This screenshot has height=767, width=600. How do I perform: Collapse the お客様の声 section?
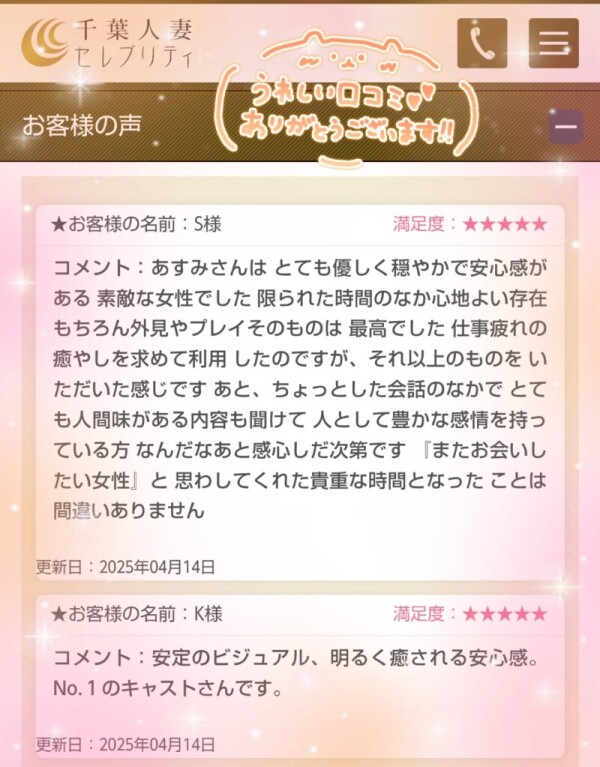(567, 127)
